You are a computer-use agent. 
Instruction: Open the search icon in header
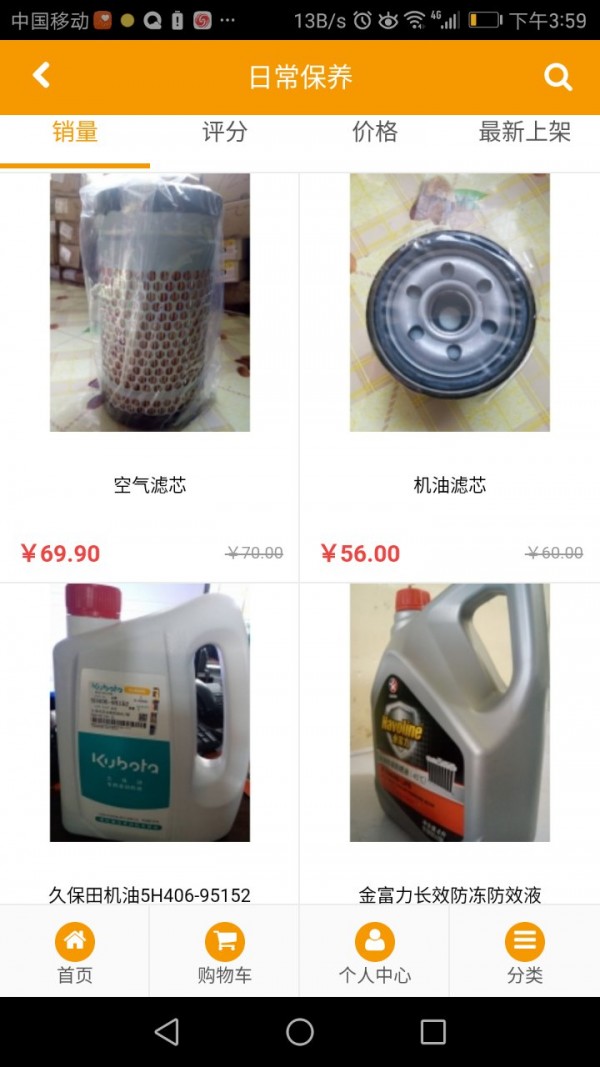click(558, 77)
